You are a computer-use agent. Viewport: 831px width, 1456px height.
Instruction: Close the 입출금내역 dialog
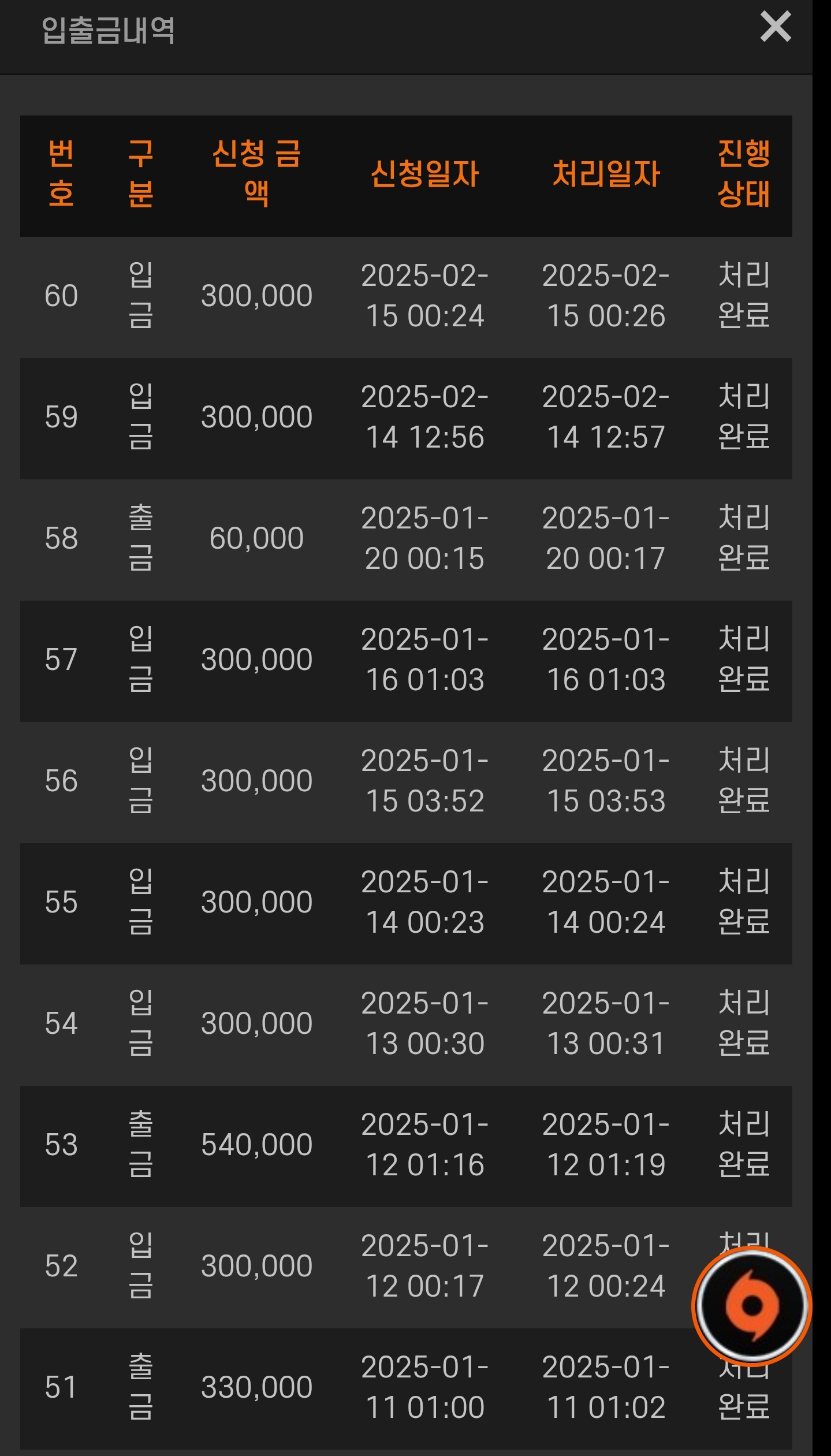775,27
